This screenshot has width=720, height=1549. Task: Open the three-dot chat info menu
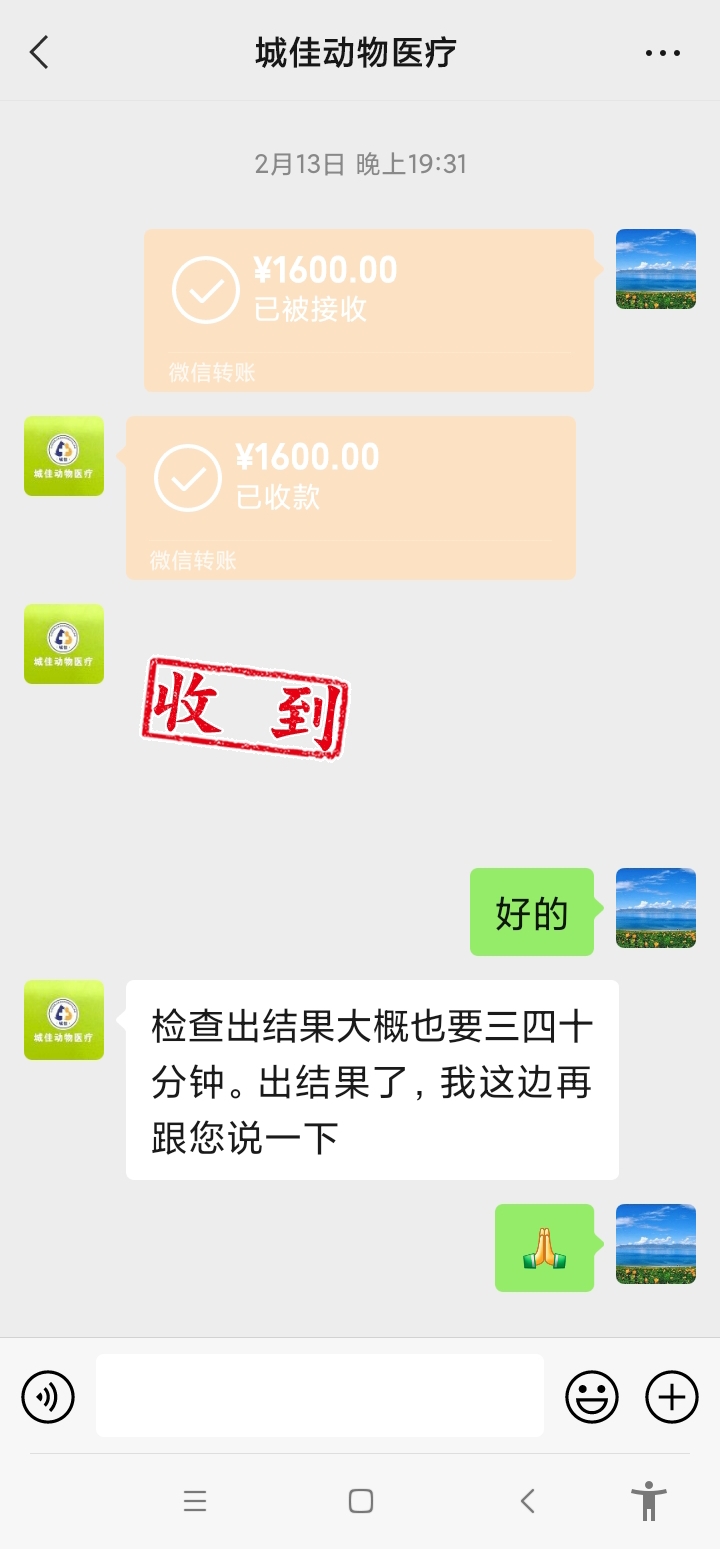[x=662, y=53]
